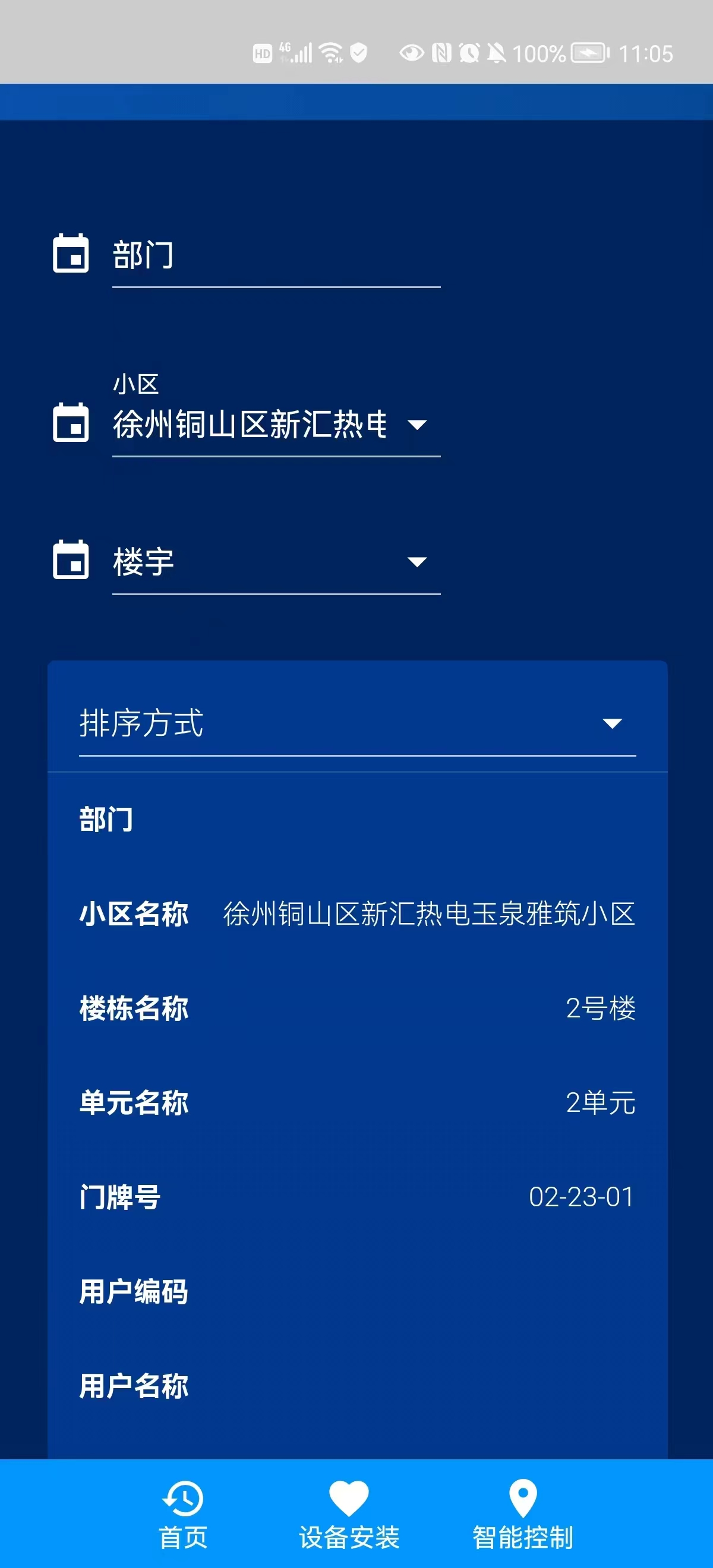713x1568 pixels.
Task: Tap the 部门 input field
Action: click(x=275, y=255)
